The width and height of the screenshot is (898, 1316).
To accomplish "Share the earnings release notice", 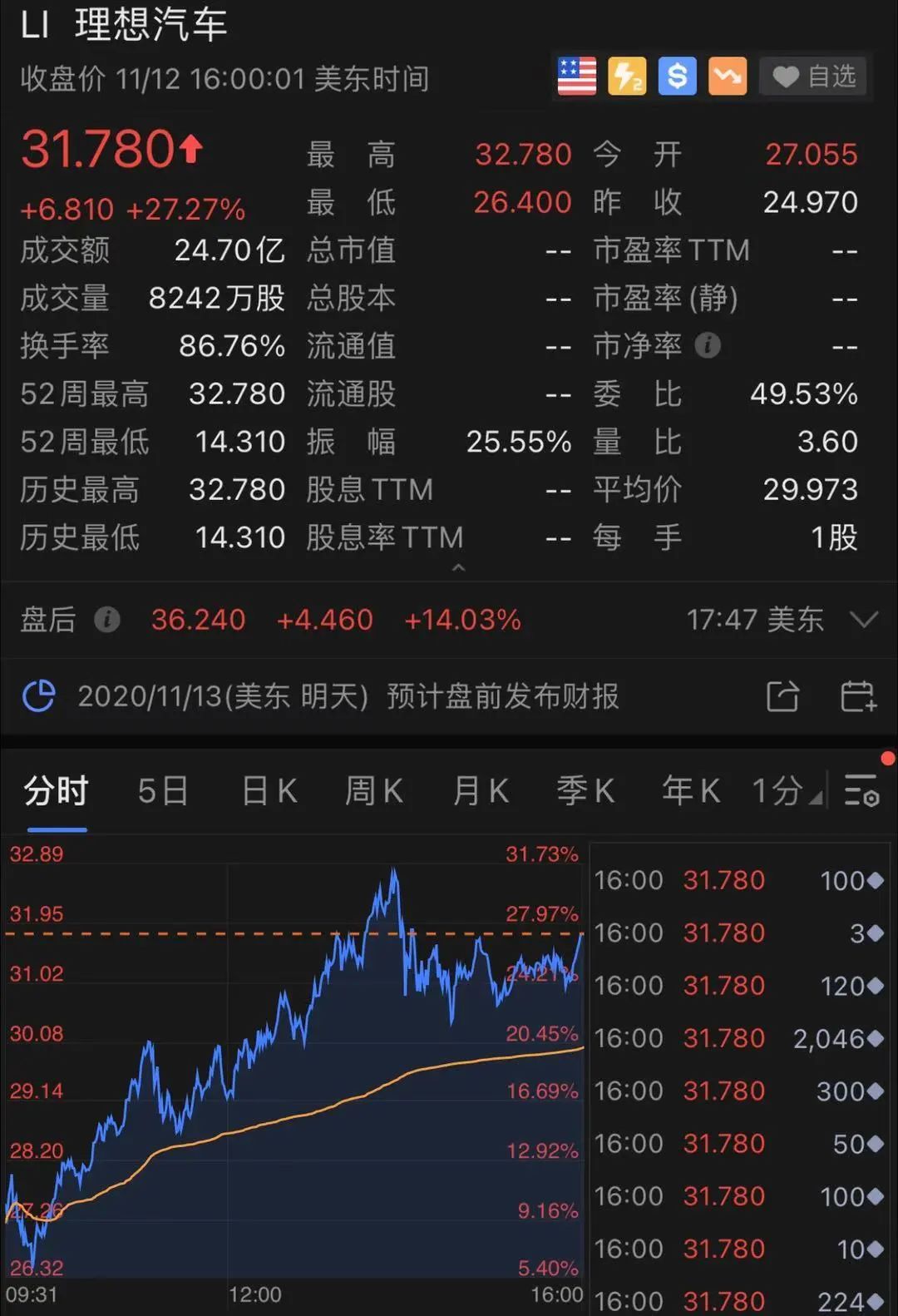I will 782,696.
